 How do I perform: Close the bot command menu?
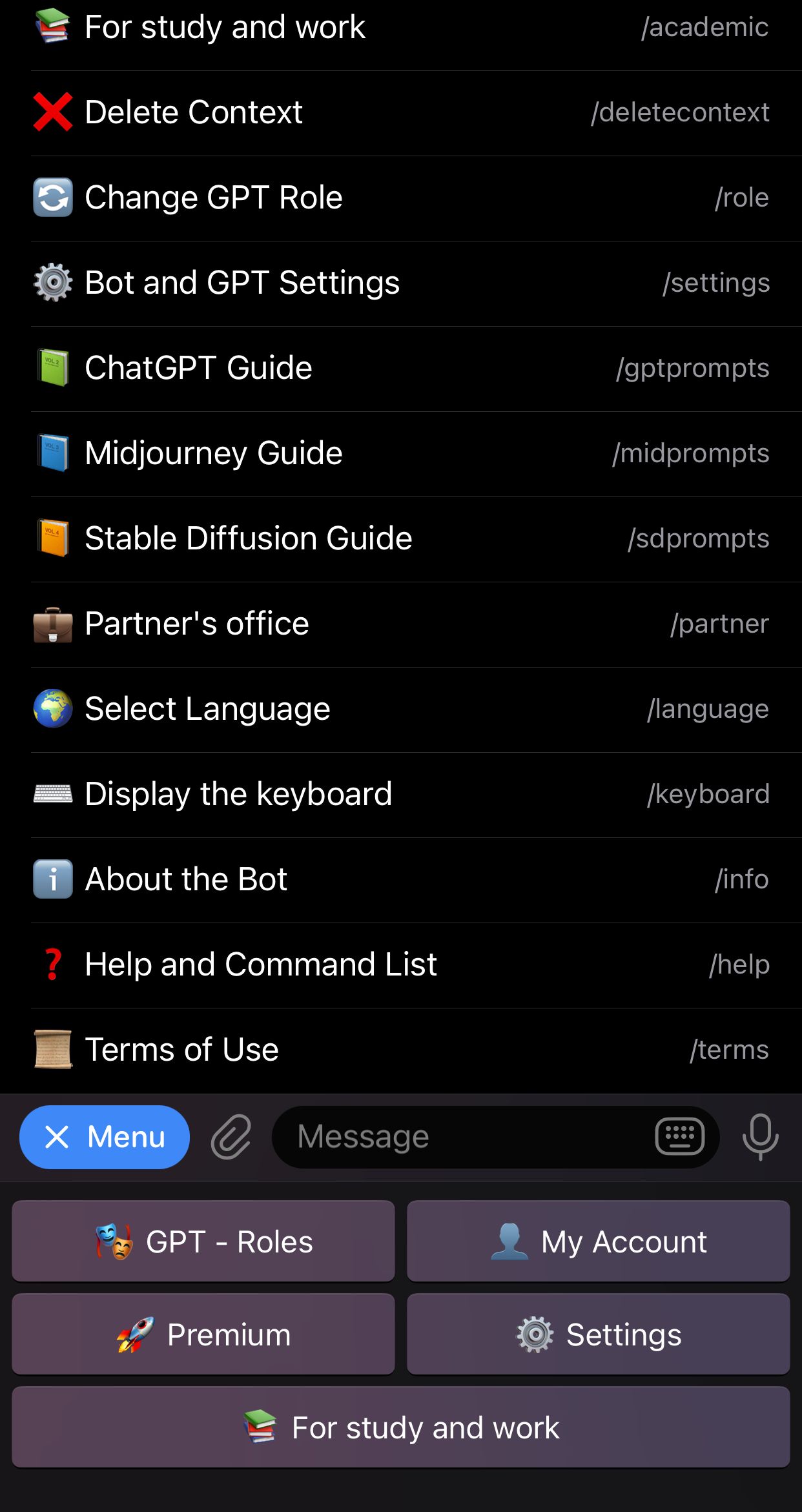point(104,1136)
